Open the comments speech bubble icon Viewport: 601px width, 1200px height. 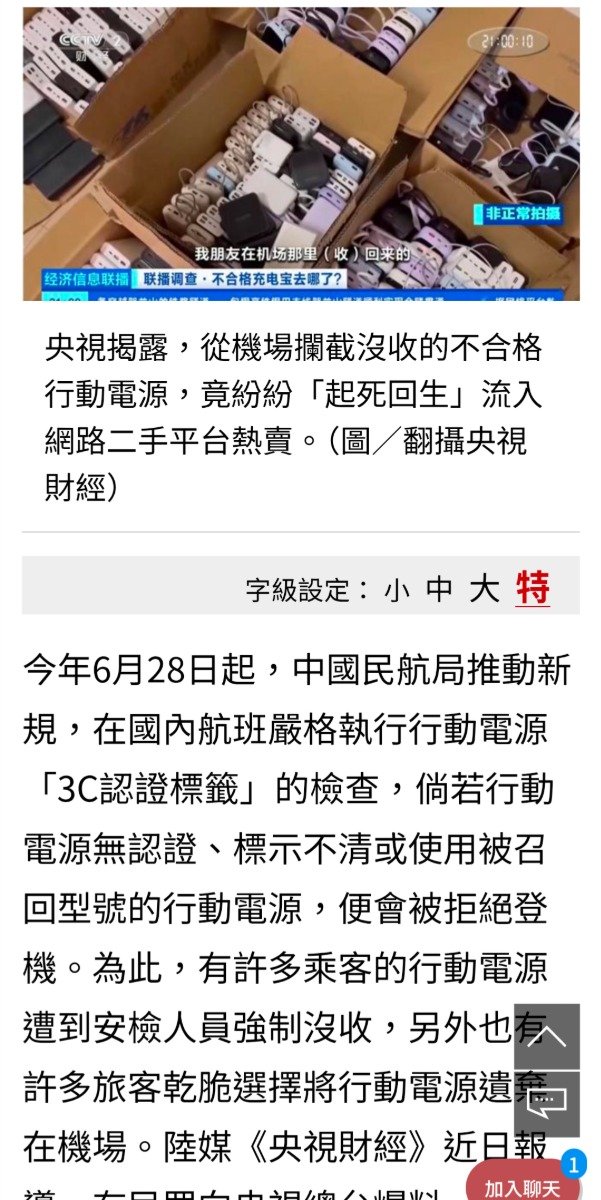pos(547,1103)
